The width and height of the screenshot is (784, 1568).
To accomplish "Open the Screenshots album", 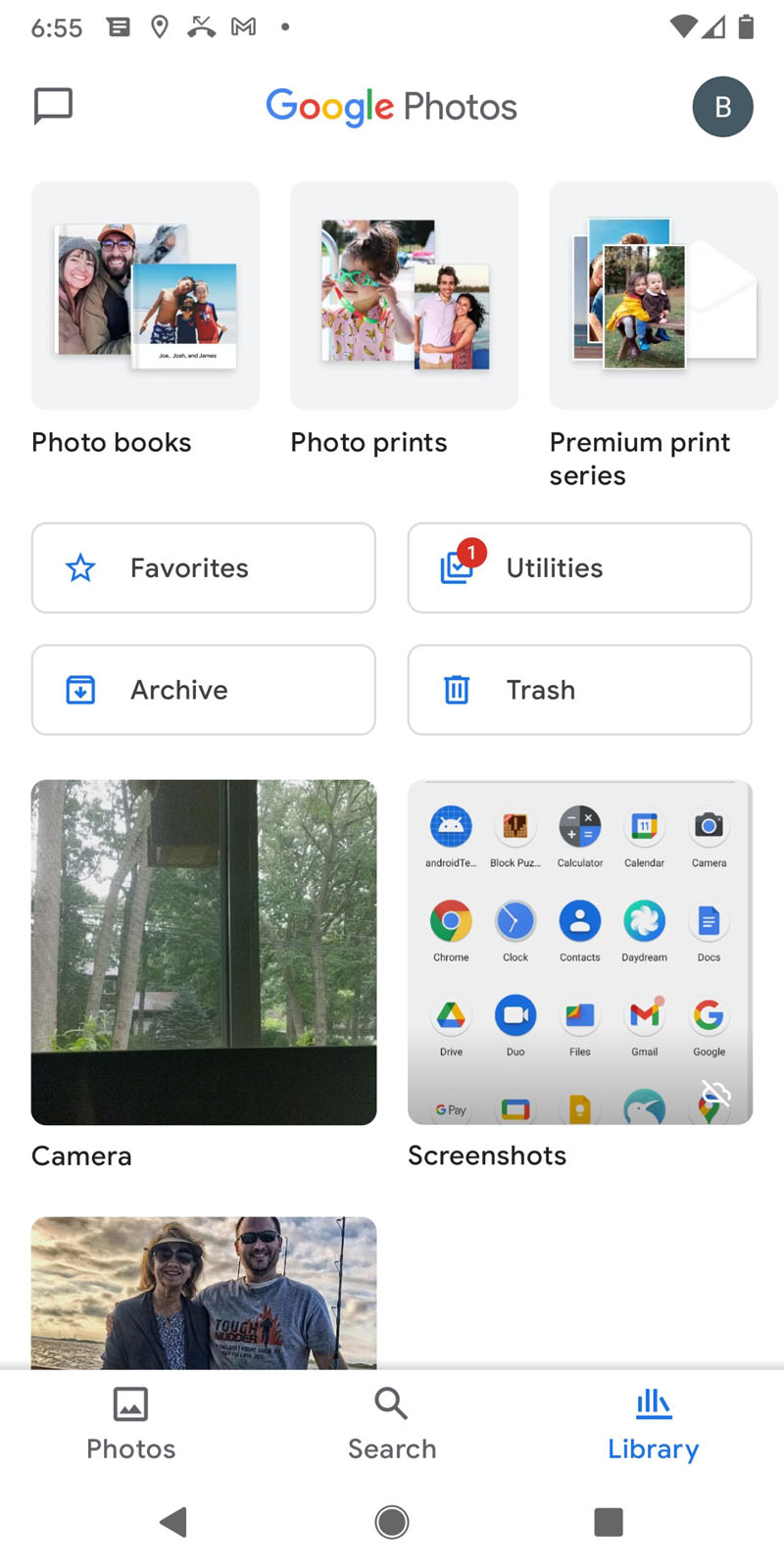I will (580, 953).
